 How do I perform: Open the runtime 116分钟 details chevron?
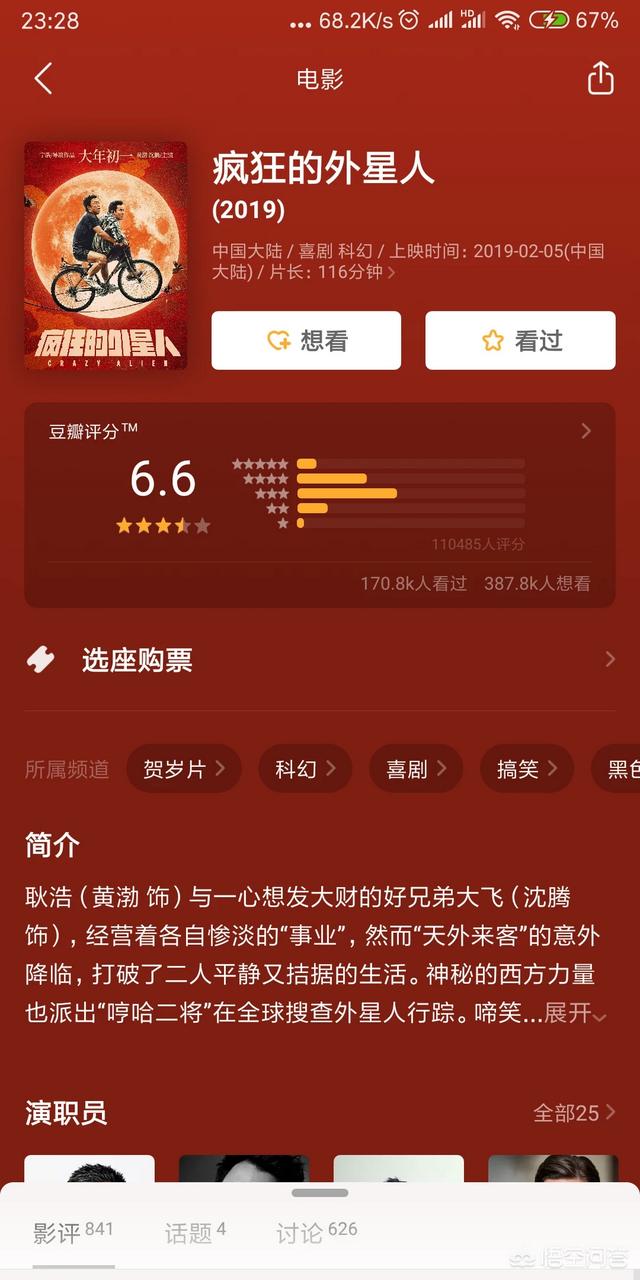[x=391, y=273]
